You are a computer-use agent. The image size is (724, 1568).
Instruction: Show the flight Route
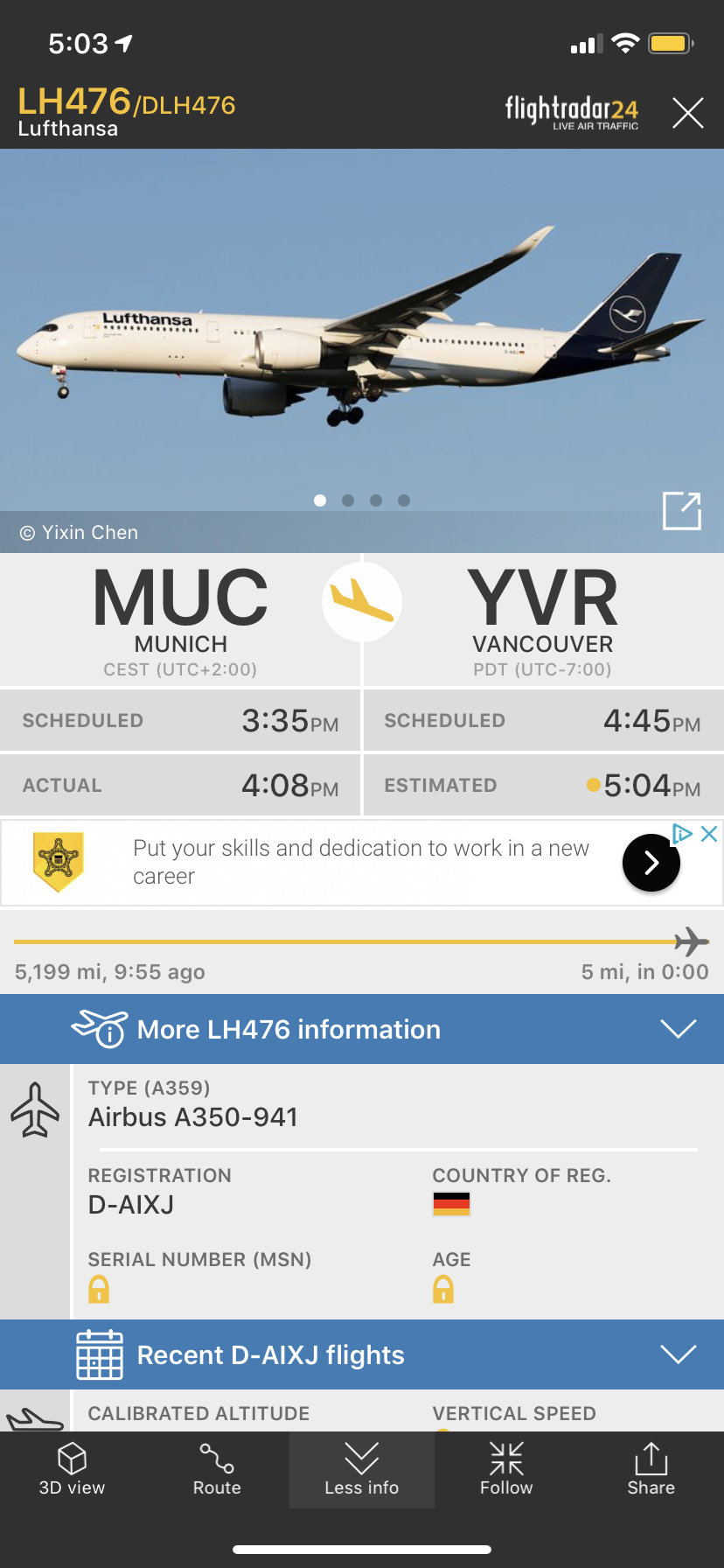217,1470
